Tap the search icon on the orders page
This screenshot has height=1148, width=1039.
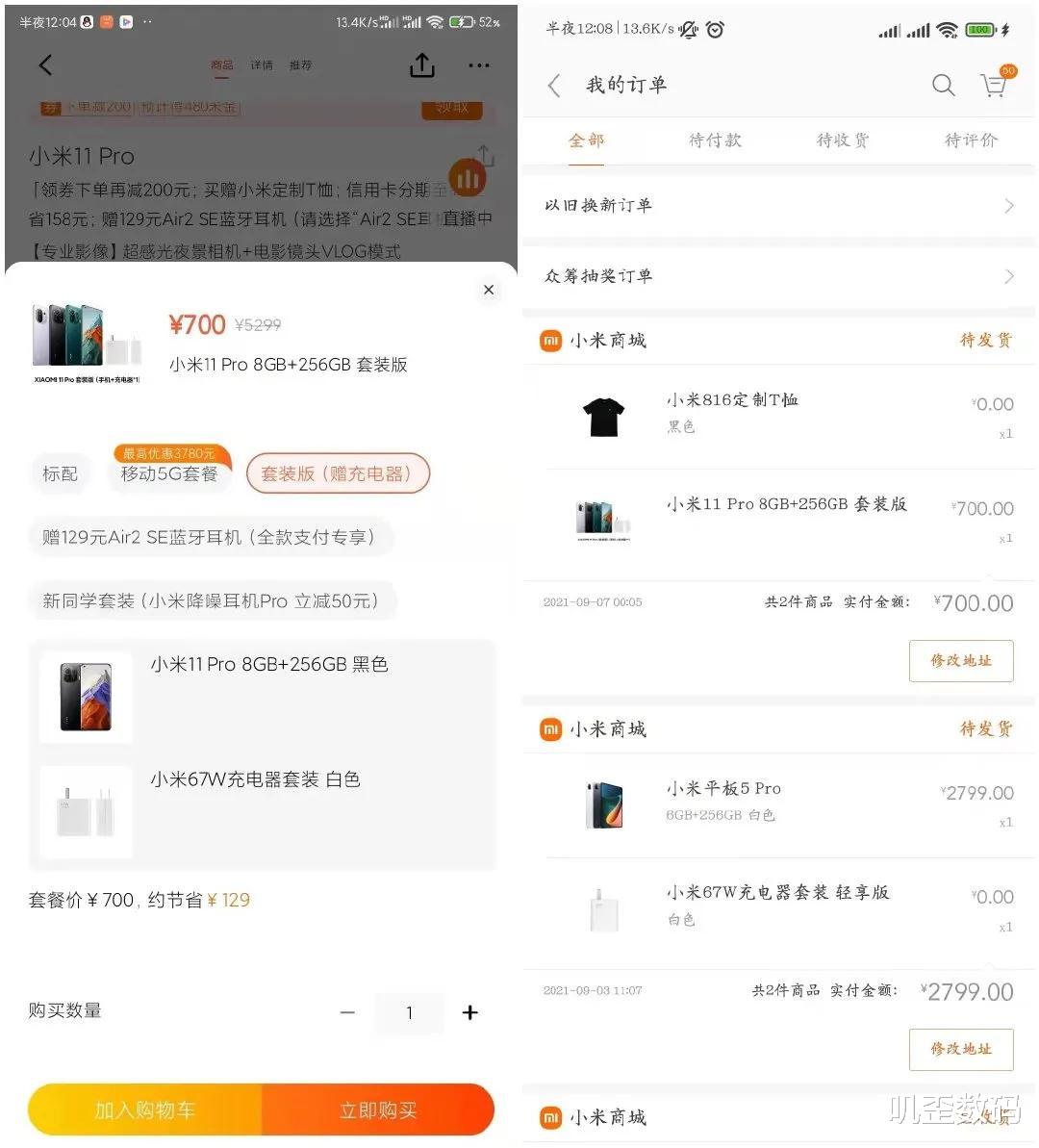pyautogui.click(x=943, y=86)
